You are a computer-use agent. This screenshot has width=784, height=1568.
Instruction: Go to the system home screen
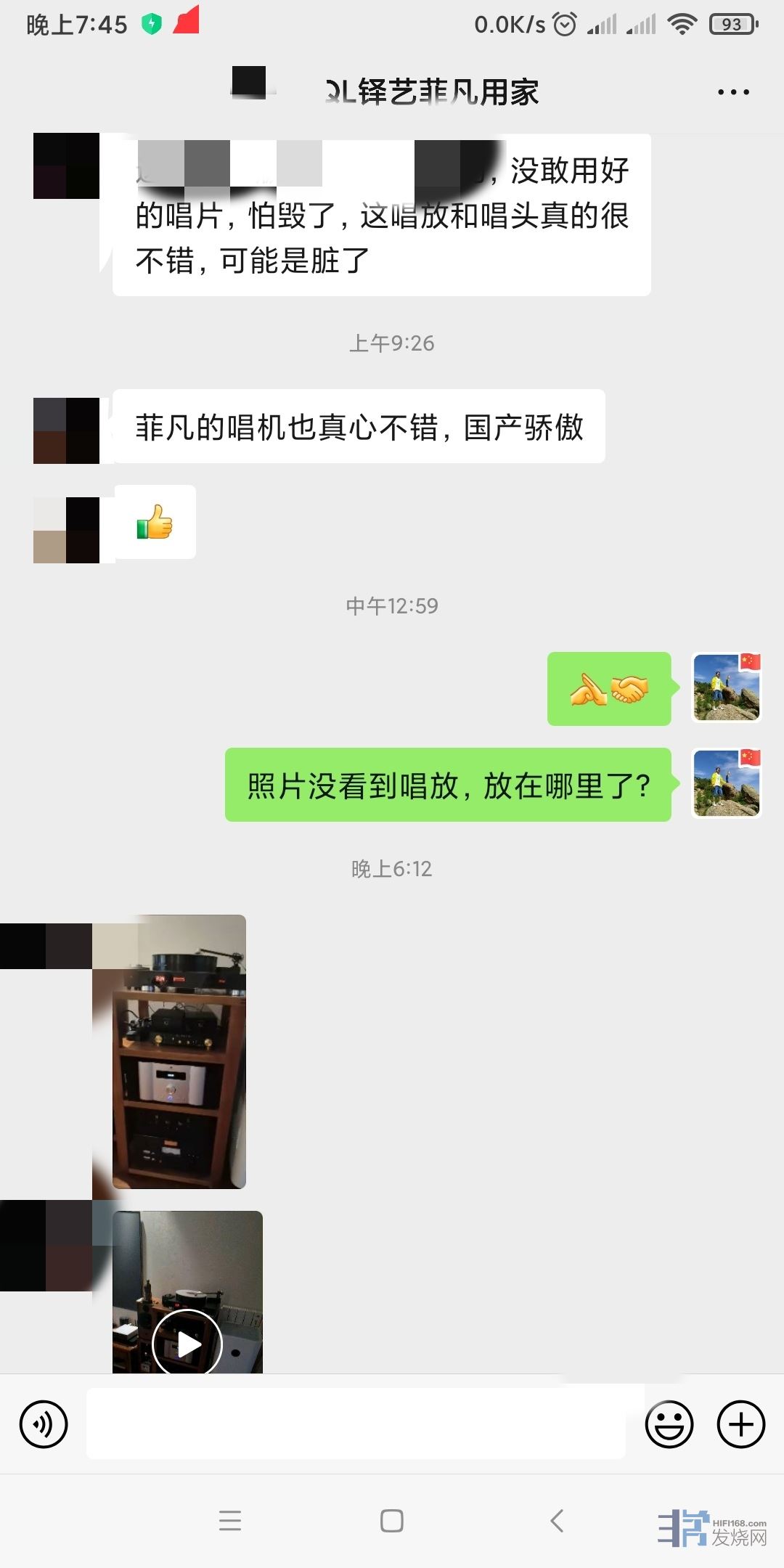coord(392,1520)
